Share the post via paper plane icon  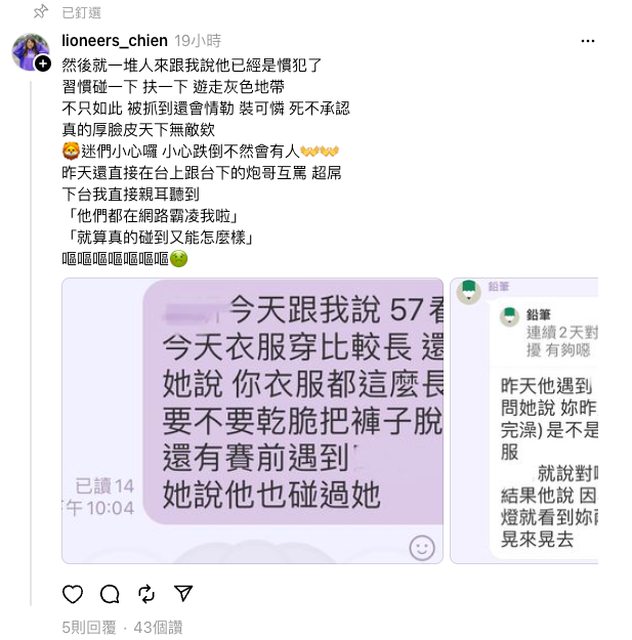[x=183, y=594]
